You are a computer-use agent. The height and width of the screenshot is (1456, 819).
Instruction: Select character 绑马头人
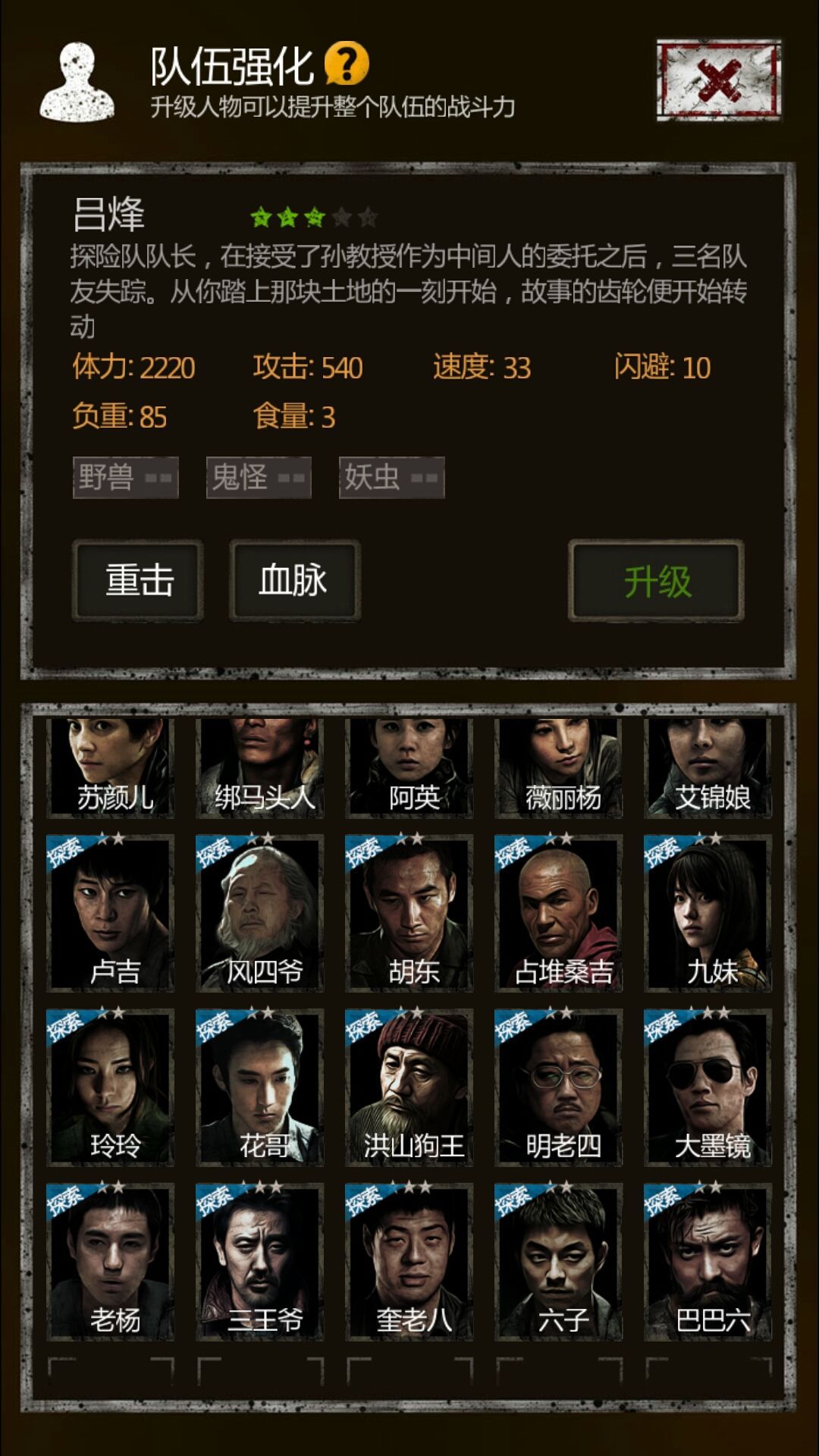point(260,767)
